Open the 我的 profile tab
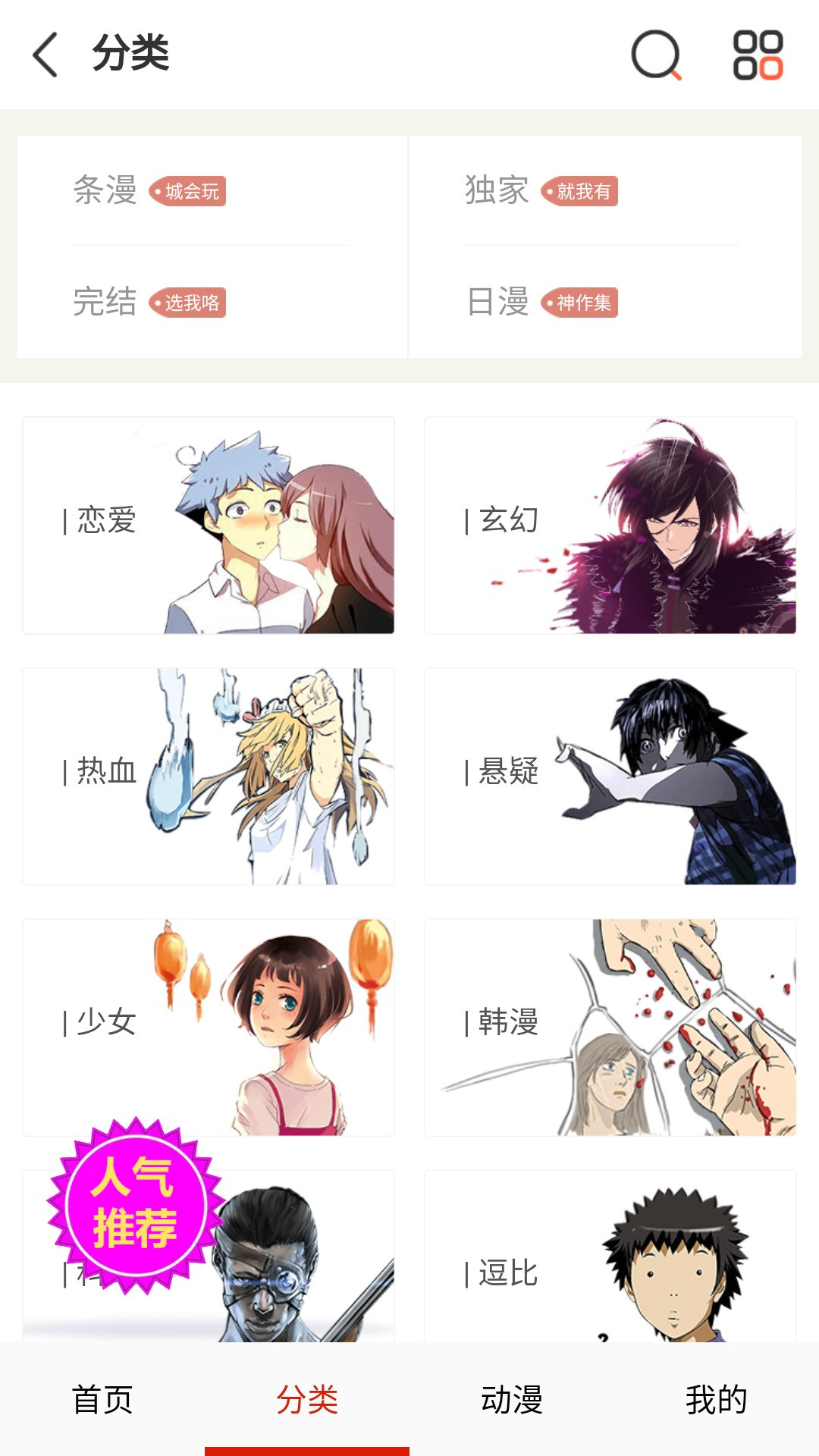819x1456 pixels. (x=717, y=1398)
